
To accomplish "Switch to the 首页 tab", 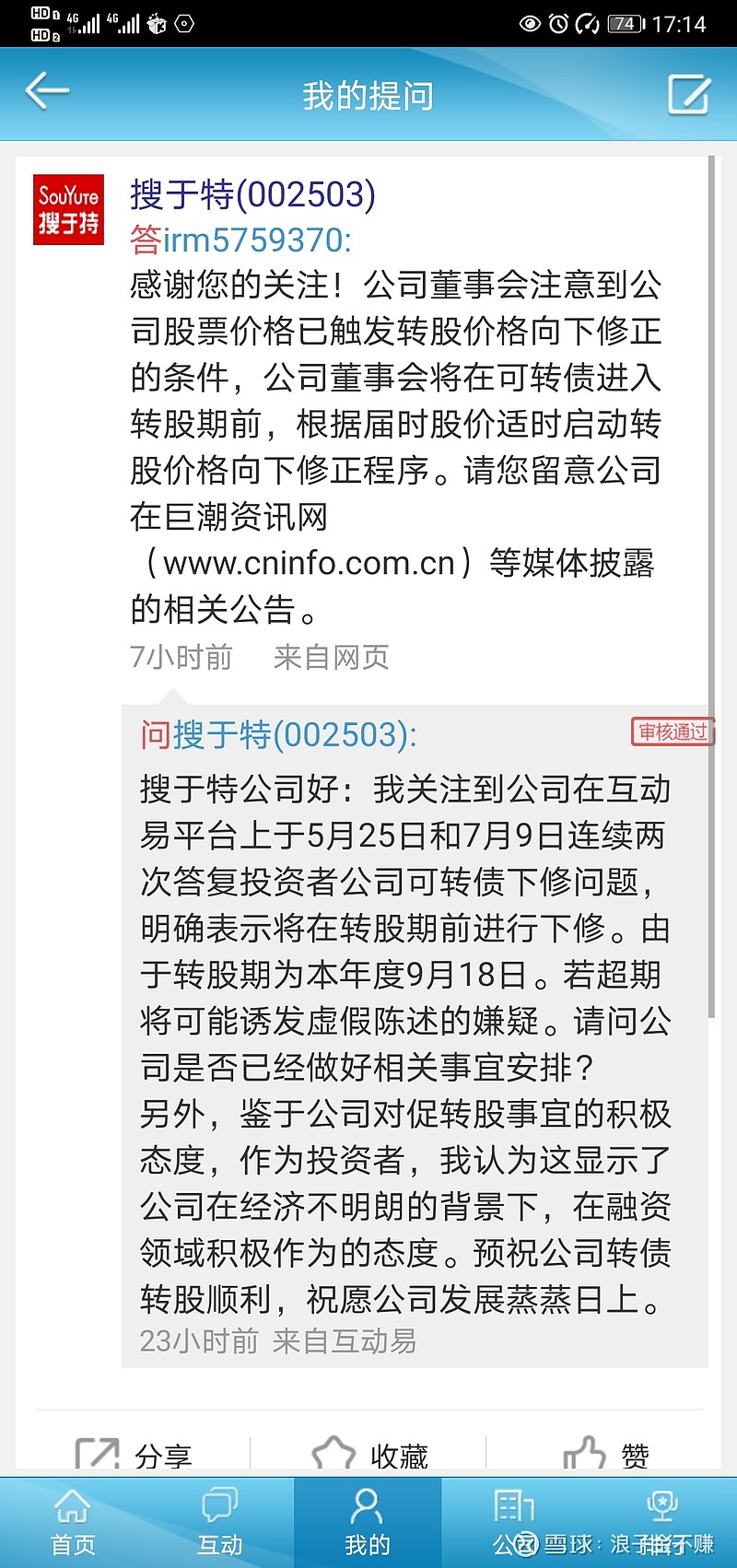I will tap(73, 1523).
